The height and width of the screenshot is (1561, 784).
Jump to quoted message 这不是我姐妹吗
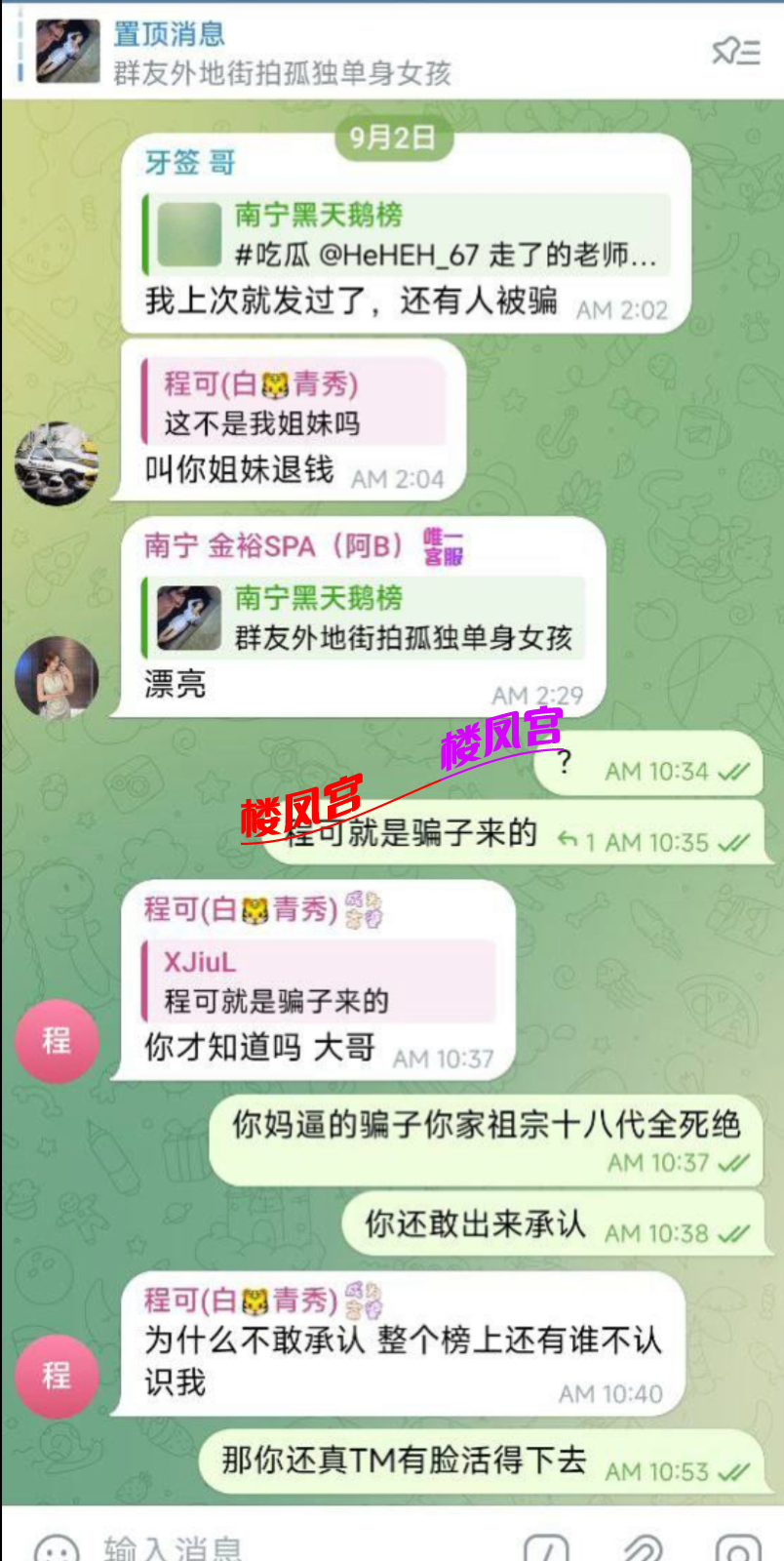pos(293,403)
